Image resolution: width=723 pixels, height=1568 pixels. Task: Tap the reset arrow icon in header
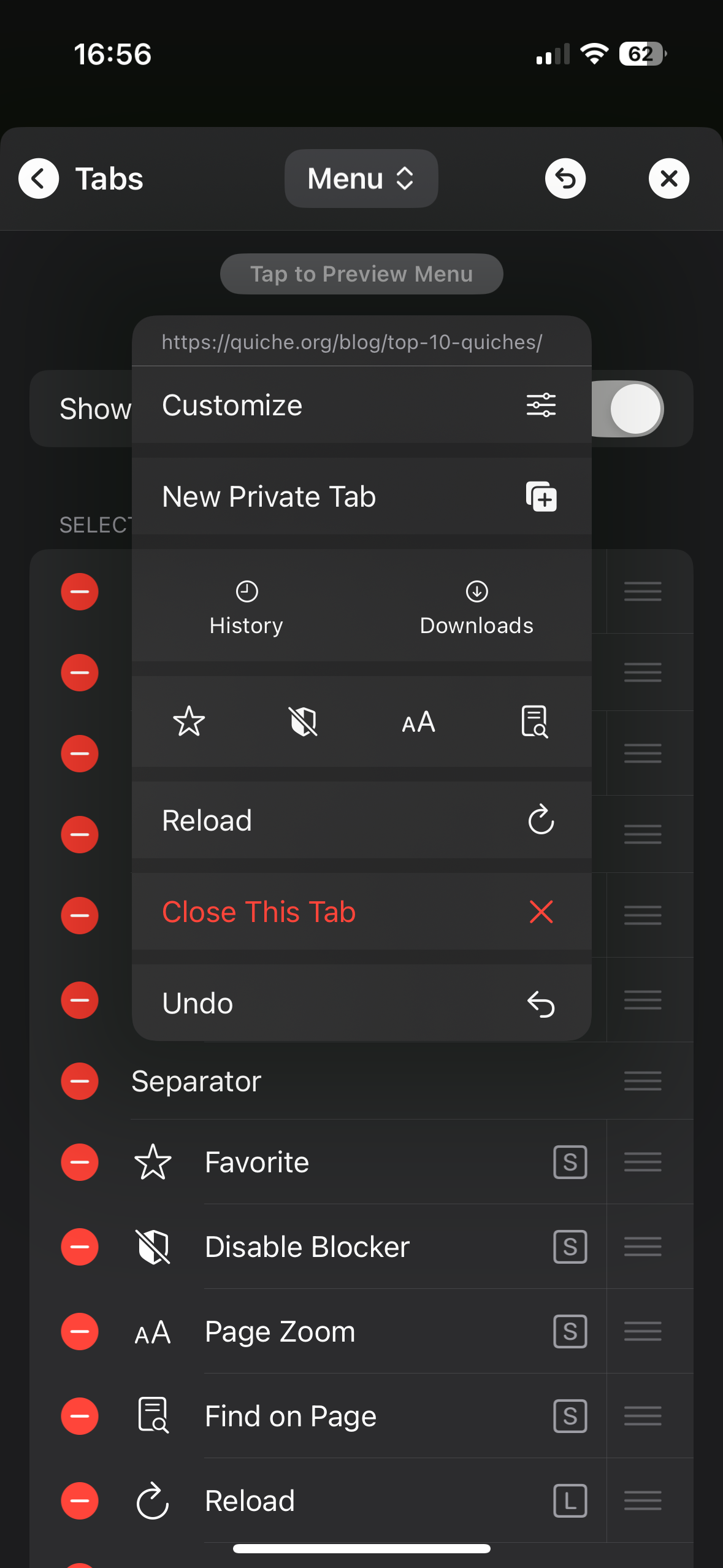(565, 179)
